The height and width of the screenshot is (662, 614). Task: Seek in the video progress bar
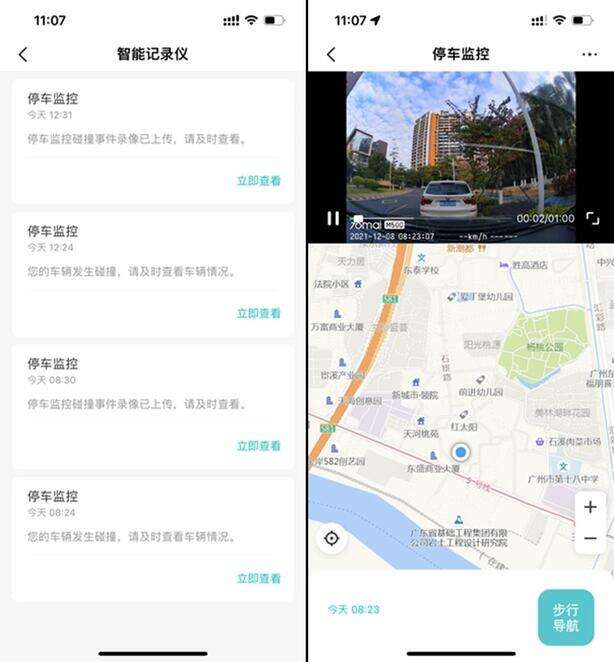pos(430,218)
